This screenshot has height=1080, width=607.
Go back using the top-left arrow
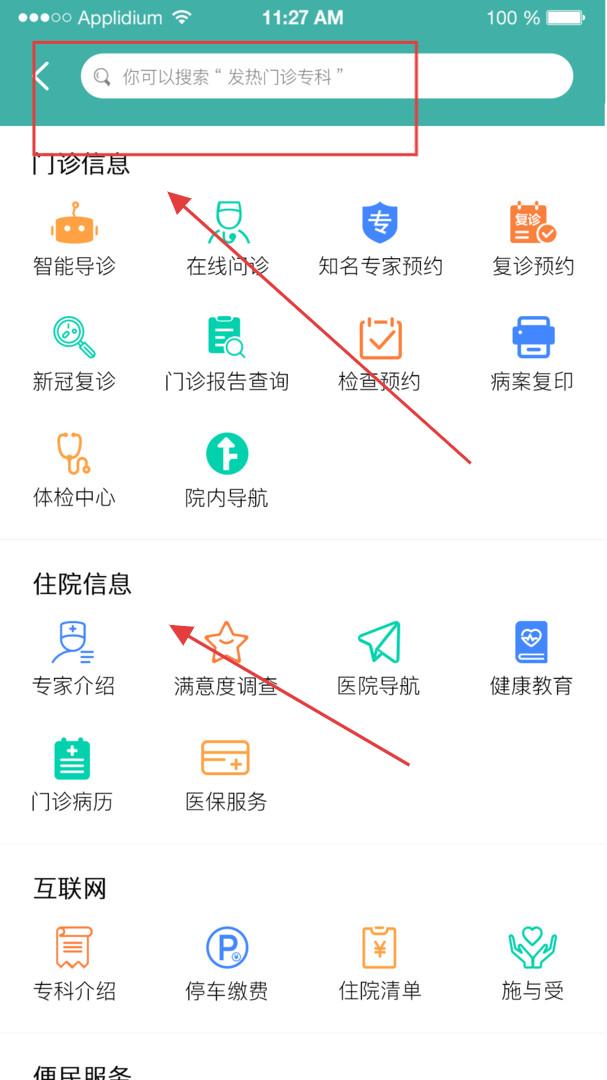pos(42,76)
